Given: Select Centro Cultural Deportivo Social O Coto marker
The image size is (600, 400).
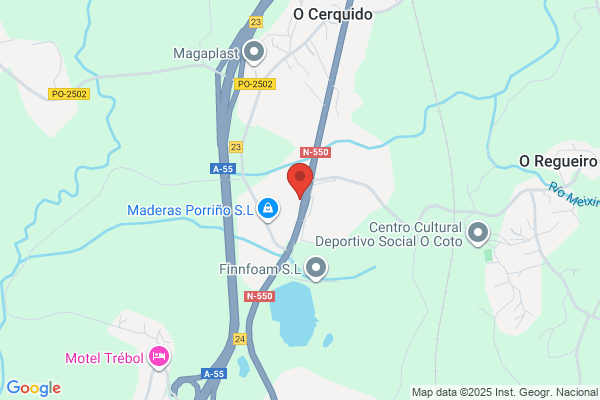Looking at the screenshot, I should 478,233.
